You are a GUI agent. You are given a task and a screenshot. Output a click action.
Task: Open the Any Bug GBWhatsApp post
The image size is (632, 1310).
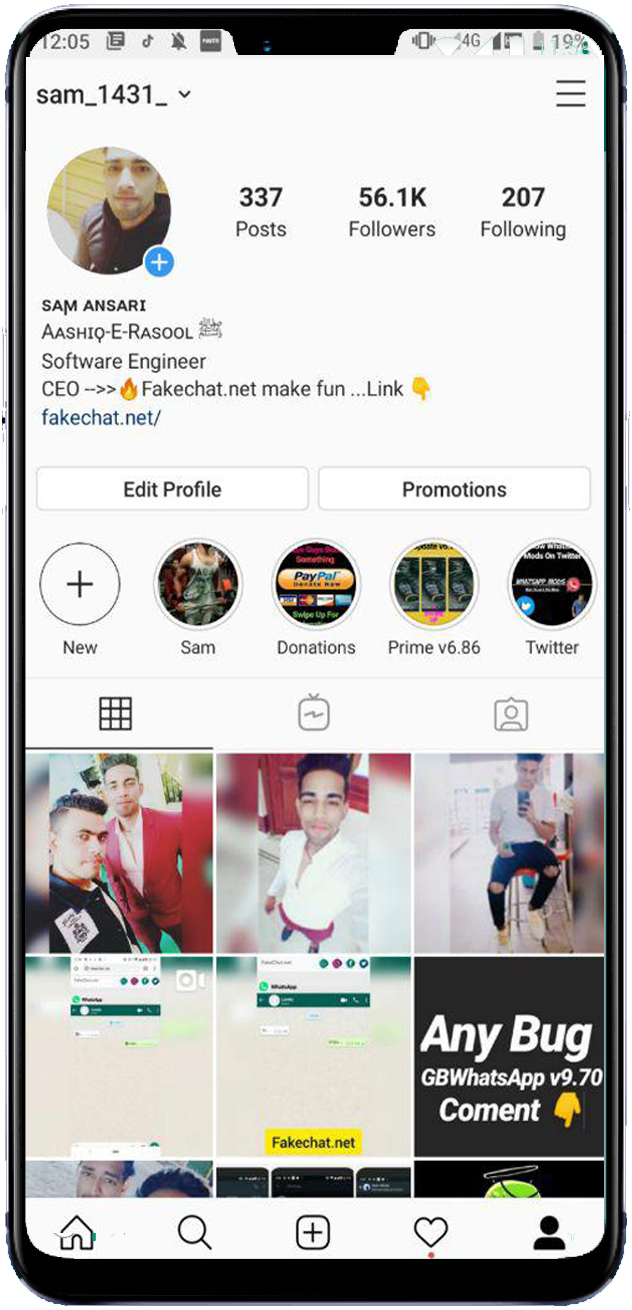pos(509,1056)
